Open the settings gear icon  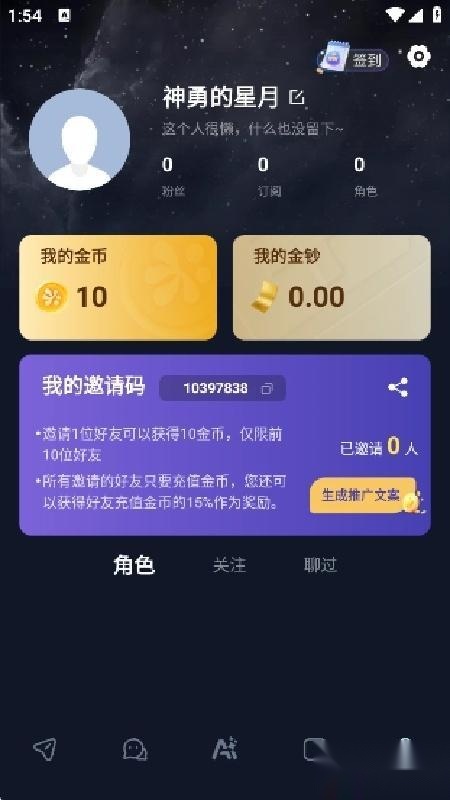point(418,56)
